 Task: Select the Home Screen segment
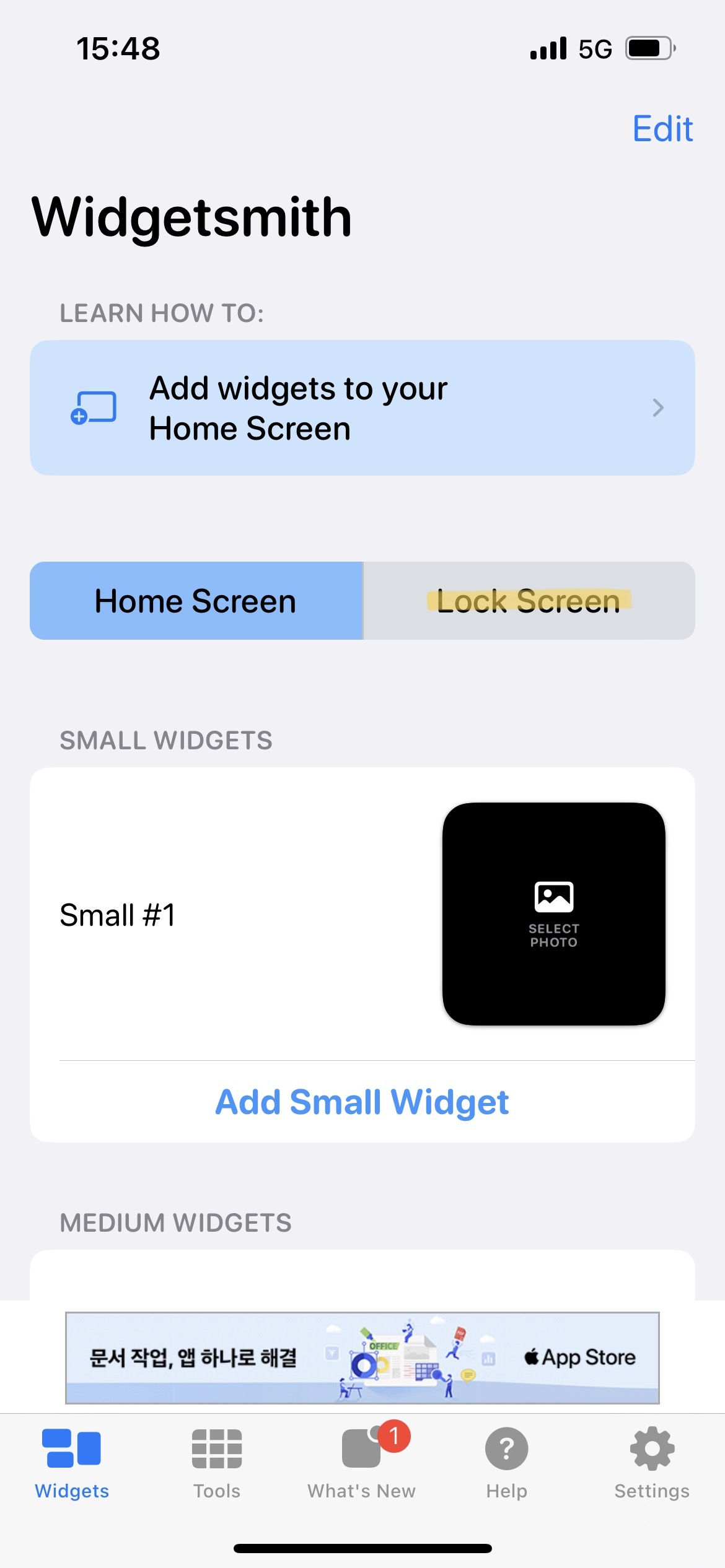196,601
